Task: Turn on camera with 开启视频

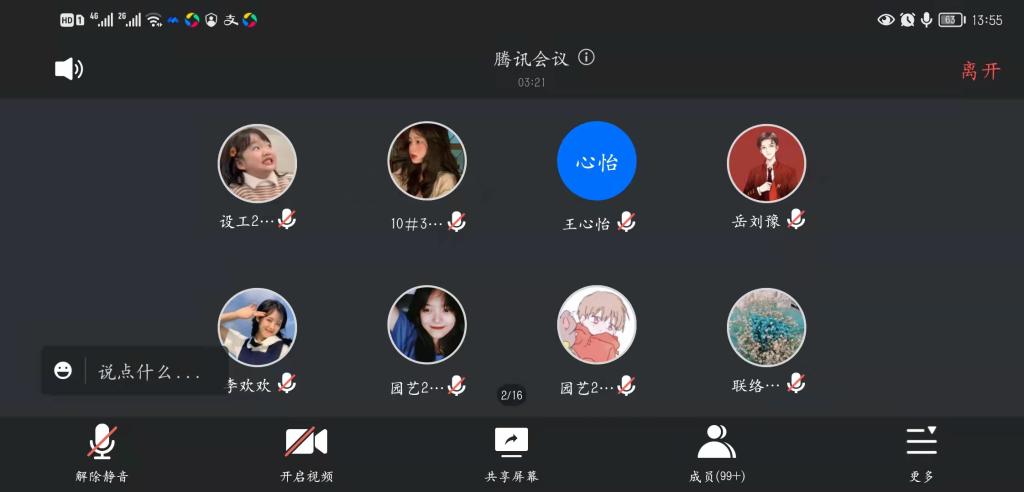Action: [306, 452]
